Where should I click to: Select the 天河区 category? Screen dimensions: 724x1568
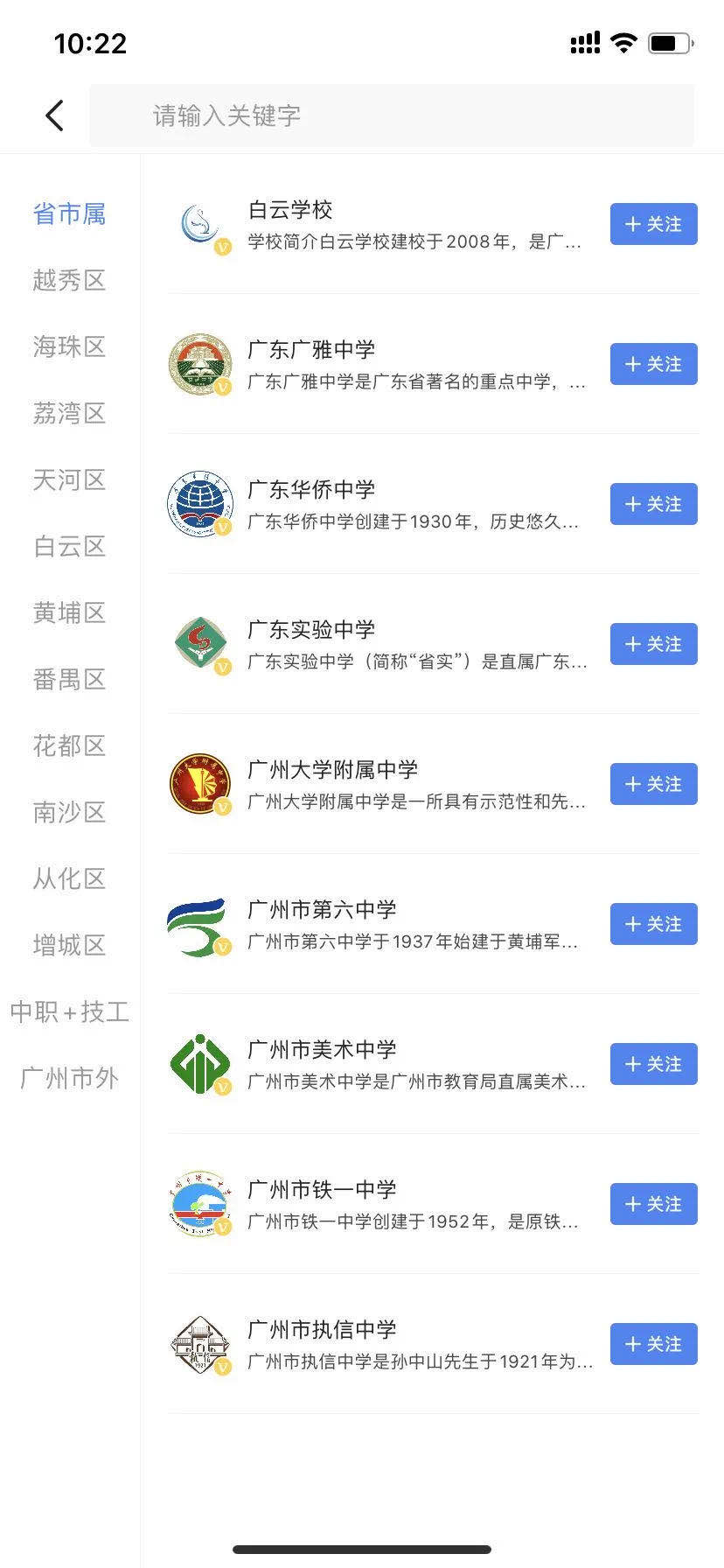pos(69,479)
